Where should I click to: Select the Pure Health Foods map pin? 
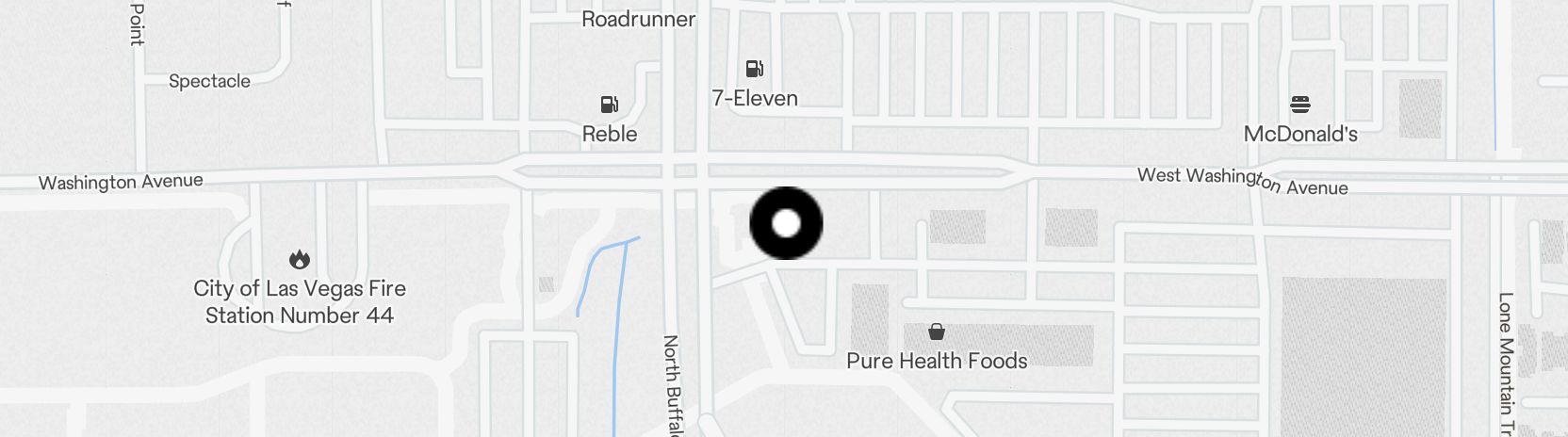pos(937,332)
